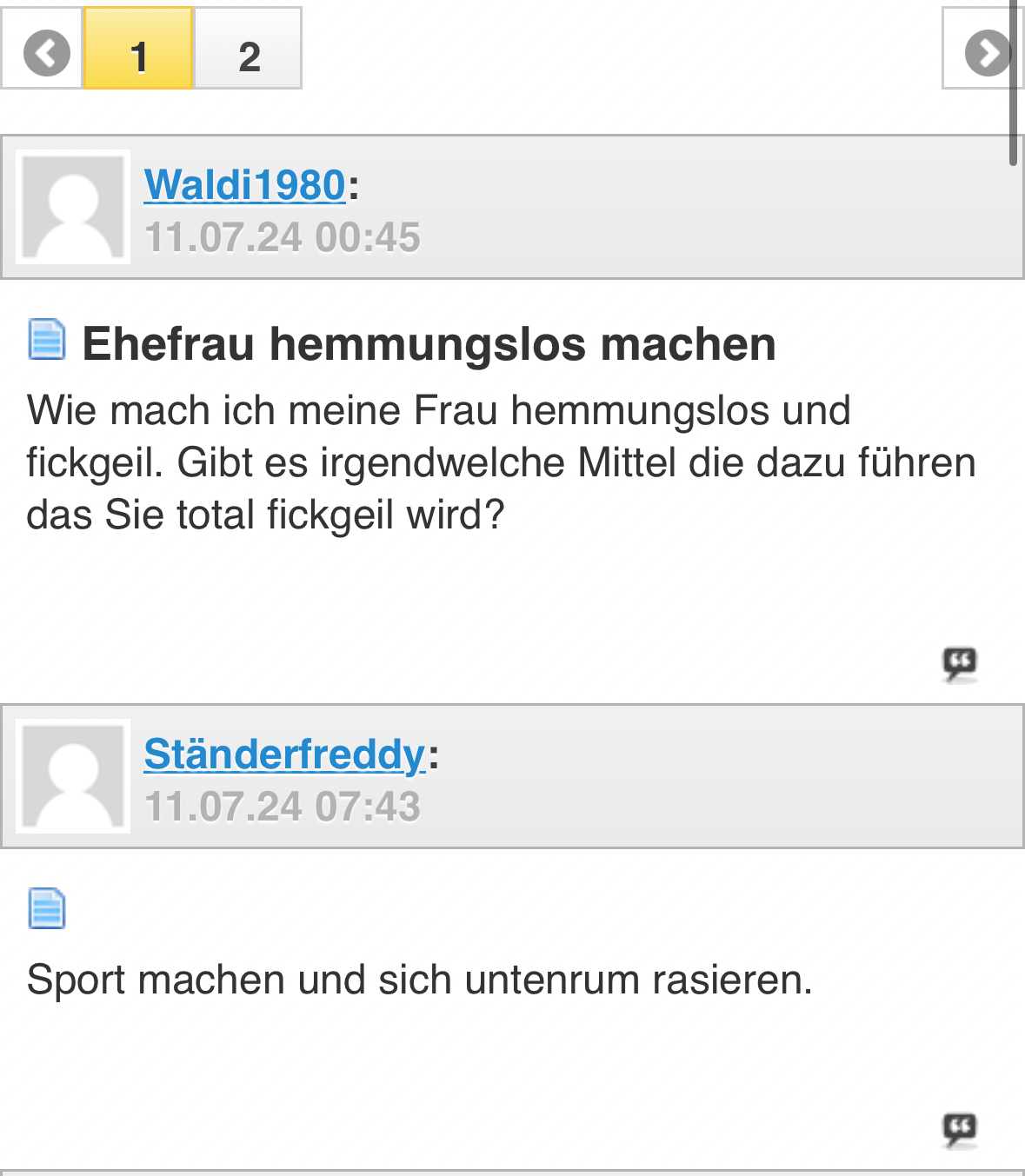Quote Waldi1980's post
Screen dimensions: 1025x1176
pyautogui.click(x=960, y=666)
